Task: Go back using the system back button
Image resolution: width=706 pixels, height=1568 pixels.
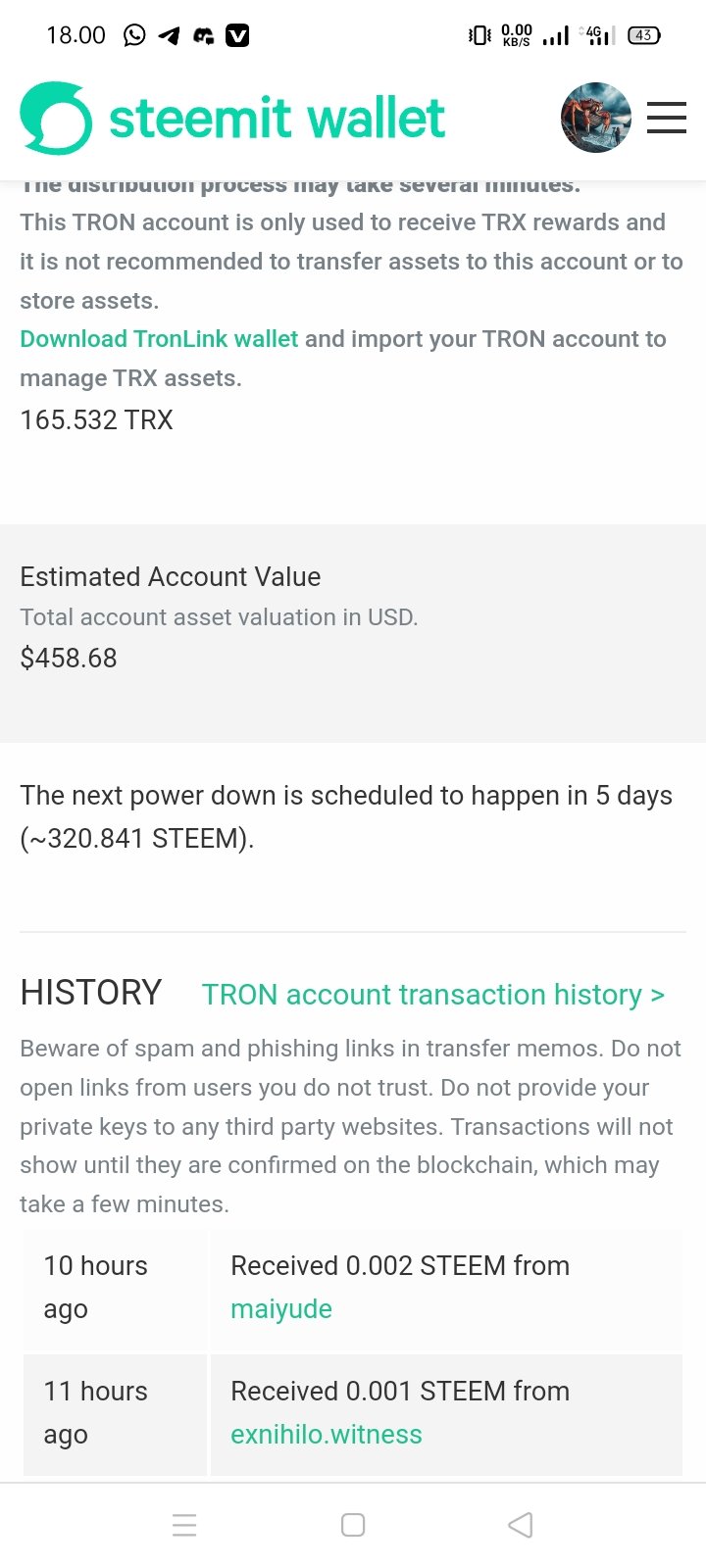Action: pos(521,1525)
